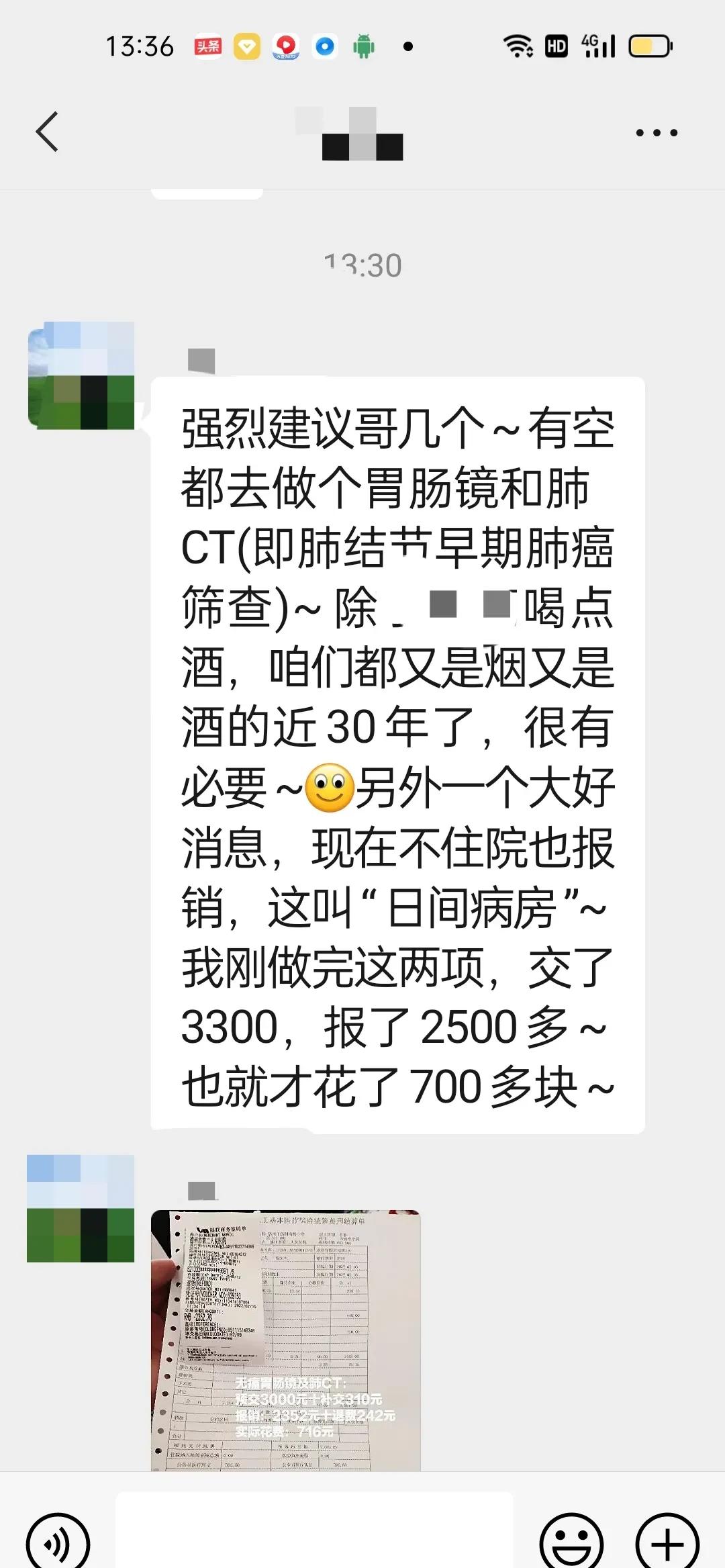725x1568 pixels.
Task: Open the plus attachments menu
Action: 667,1542
